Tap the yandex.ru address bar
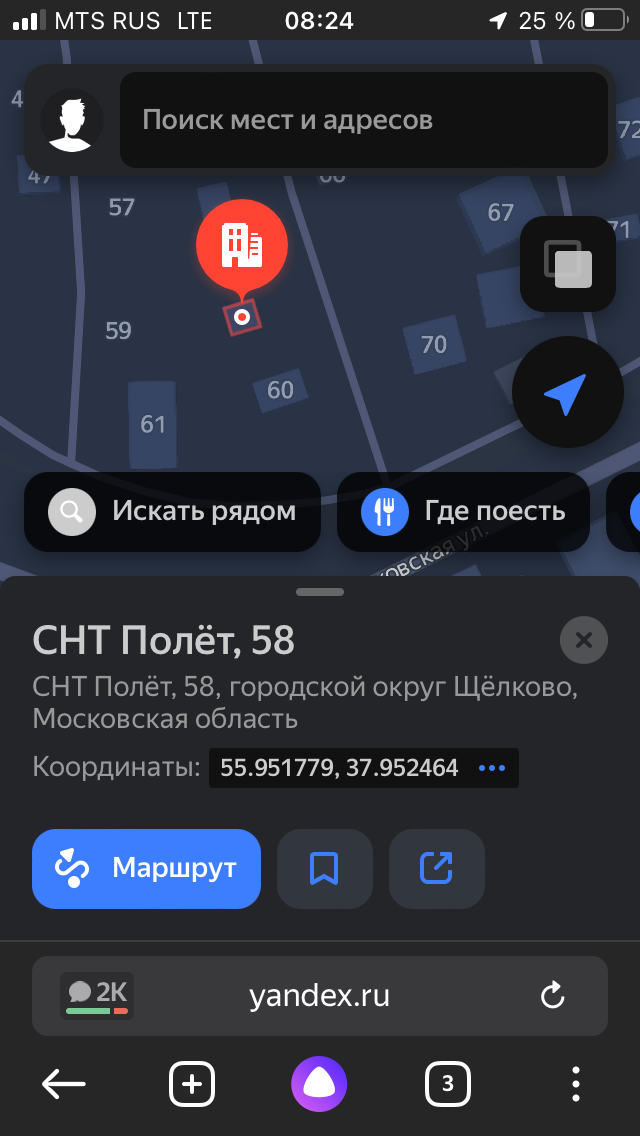 tap(320, 996)
